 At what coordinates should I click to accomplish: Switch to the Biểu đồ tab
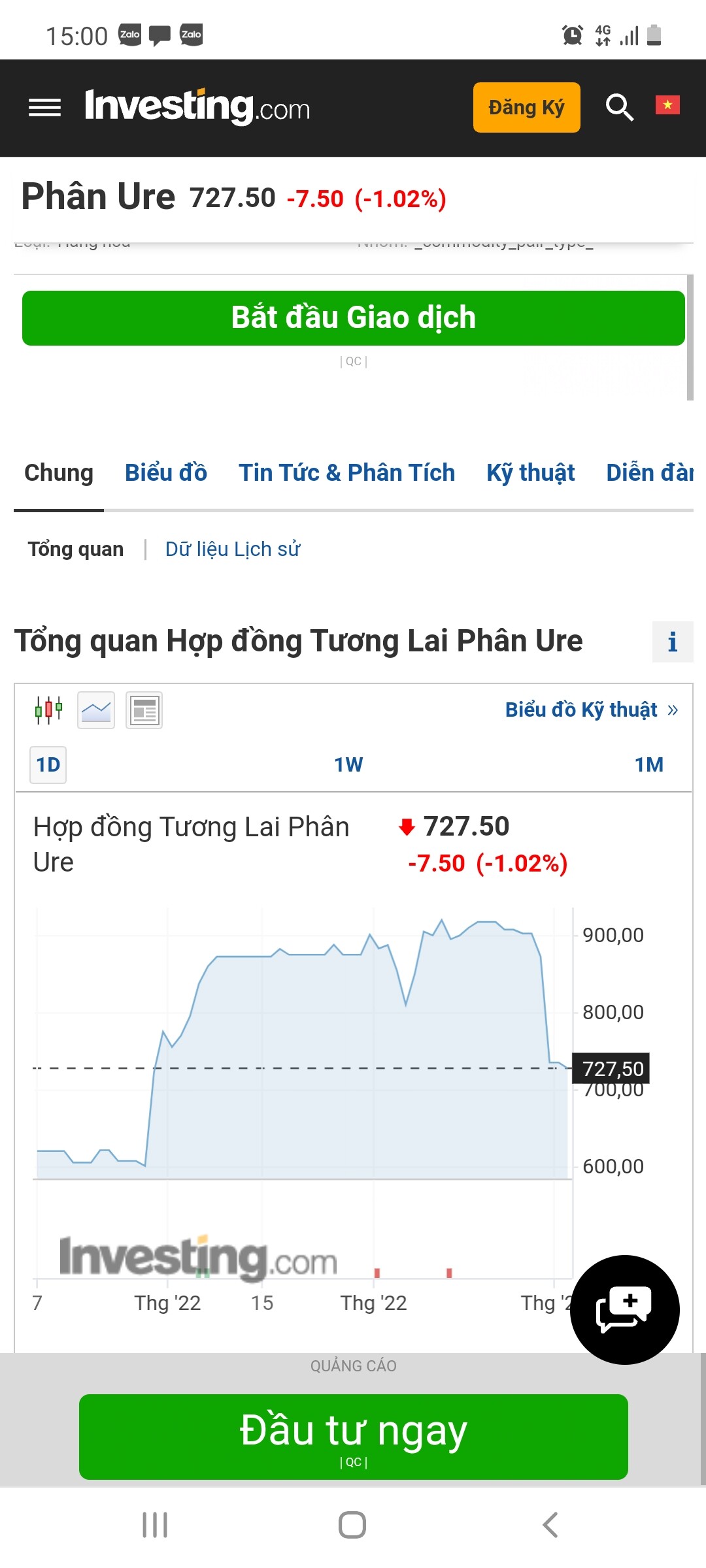[166, 472]
